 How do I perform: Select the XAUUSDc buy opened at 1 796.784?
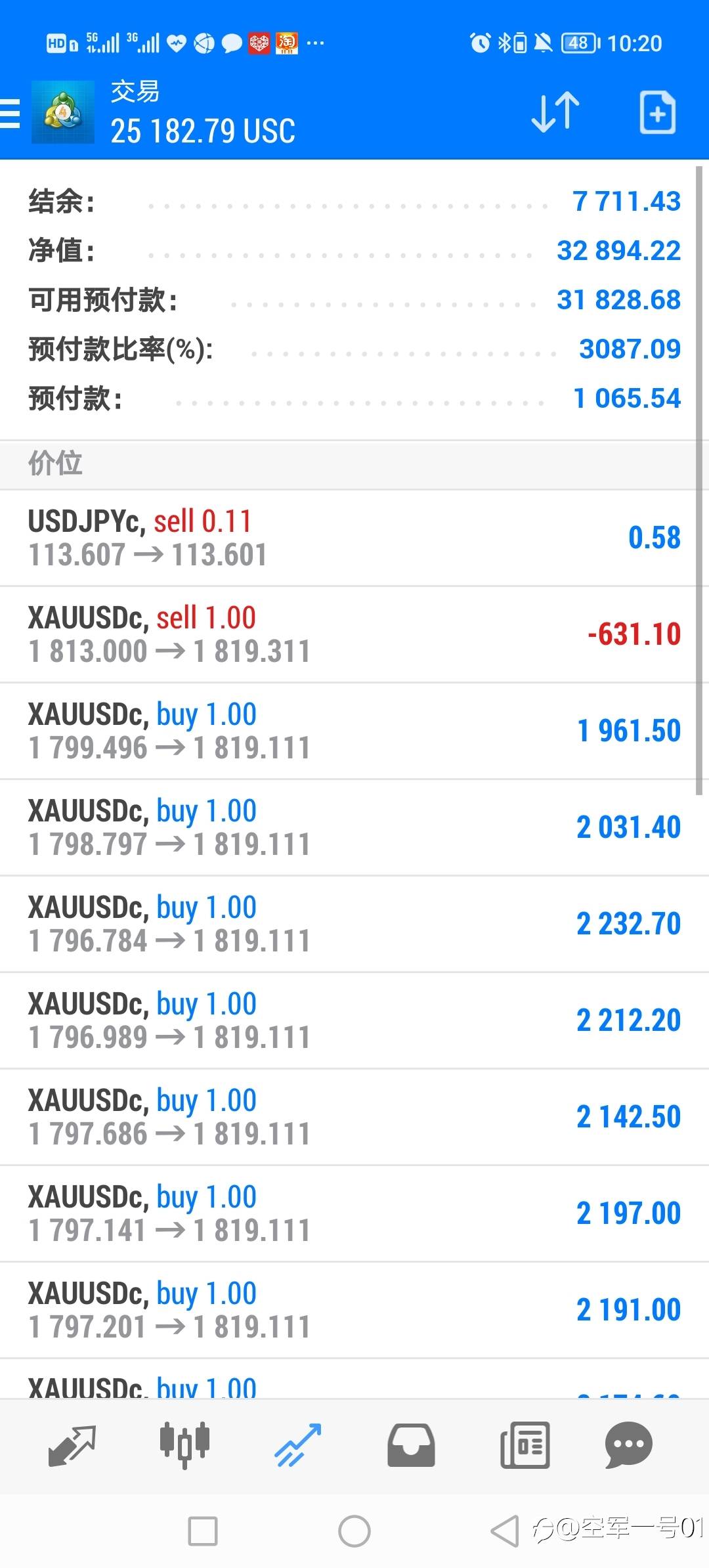coord(354,924)
